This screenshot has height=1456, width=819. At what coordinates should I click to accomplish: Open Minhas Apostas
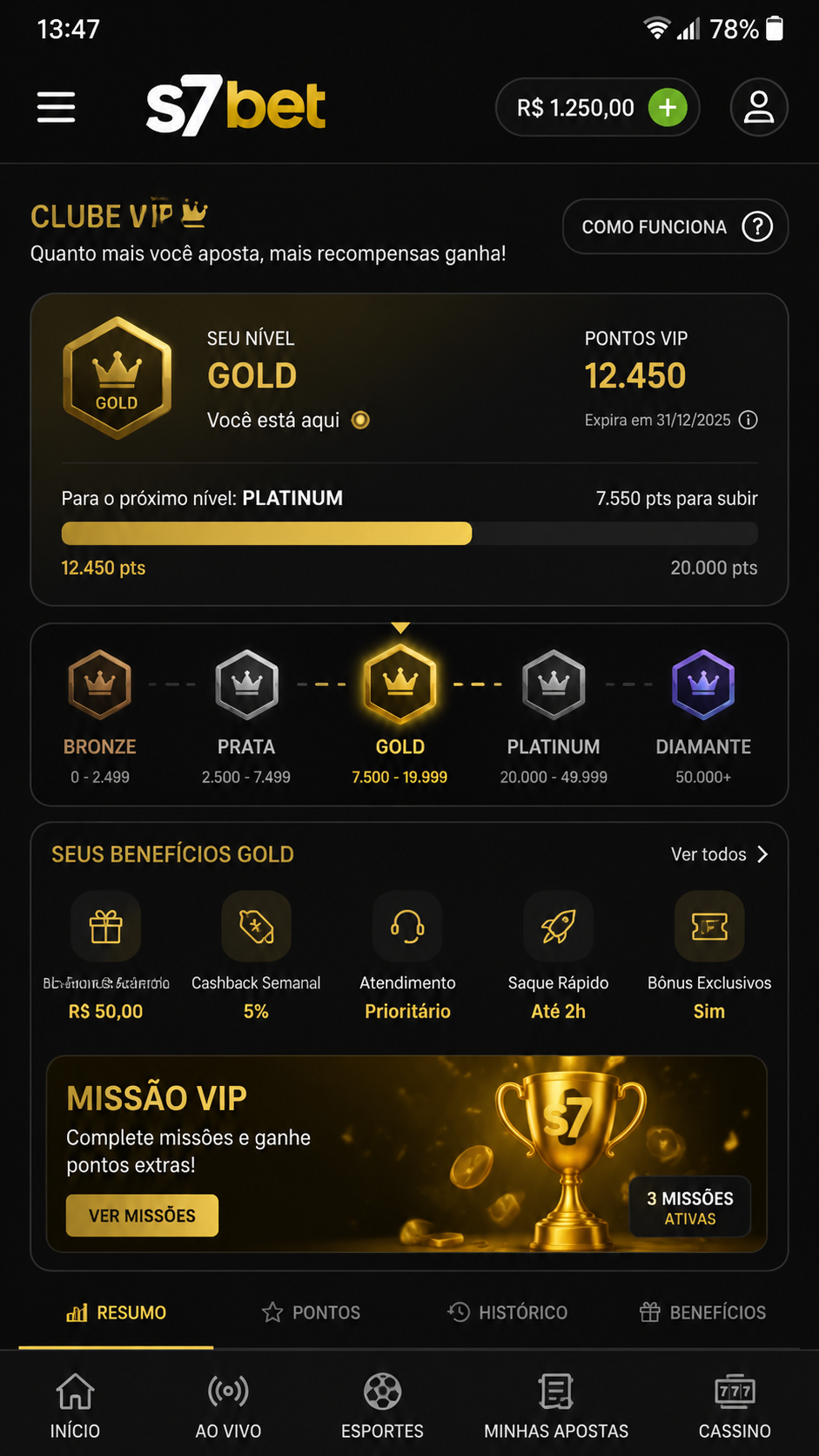[x=556, y=1405]
